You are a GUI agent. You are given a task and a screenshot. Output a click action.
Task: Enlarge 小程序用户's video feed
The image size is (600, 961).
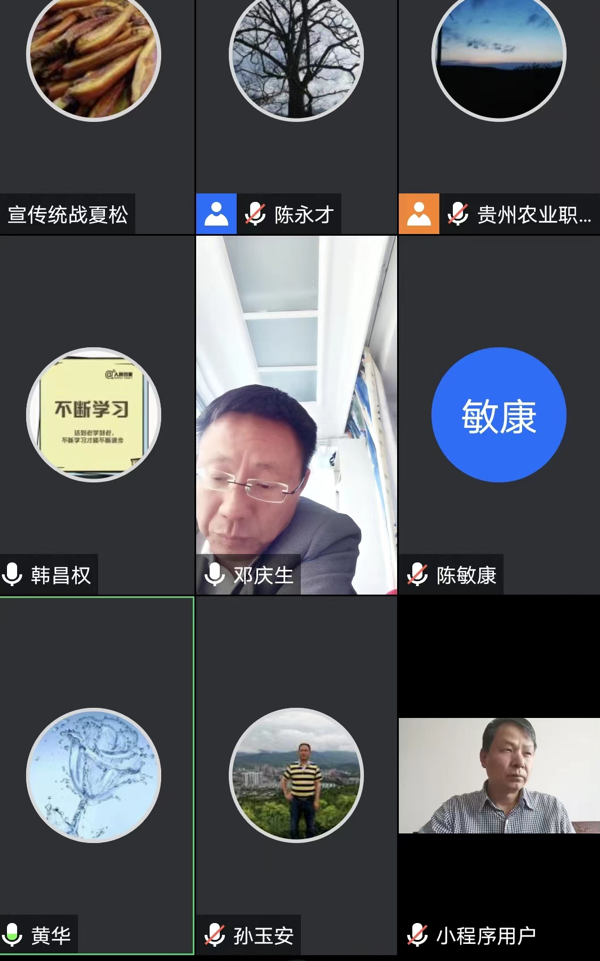pos(499,775)
